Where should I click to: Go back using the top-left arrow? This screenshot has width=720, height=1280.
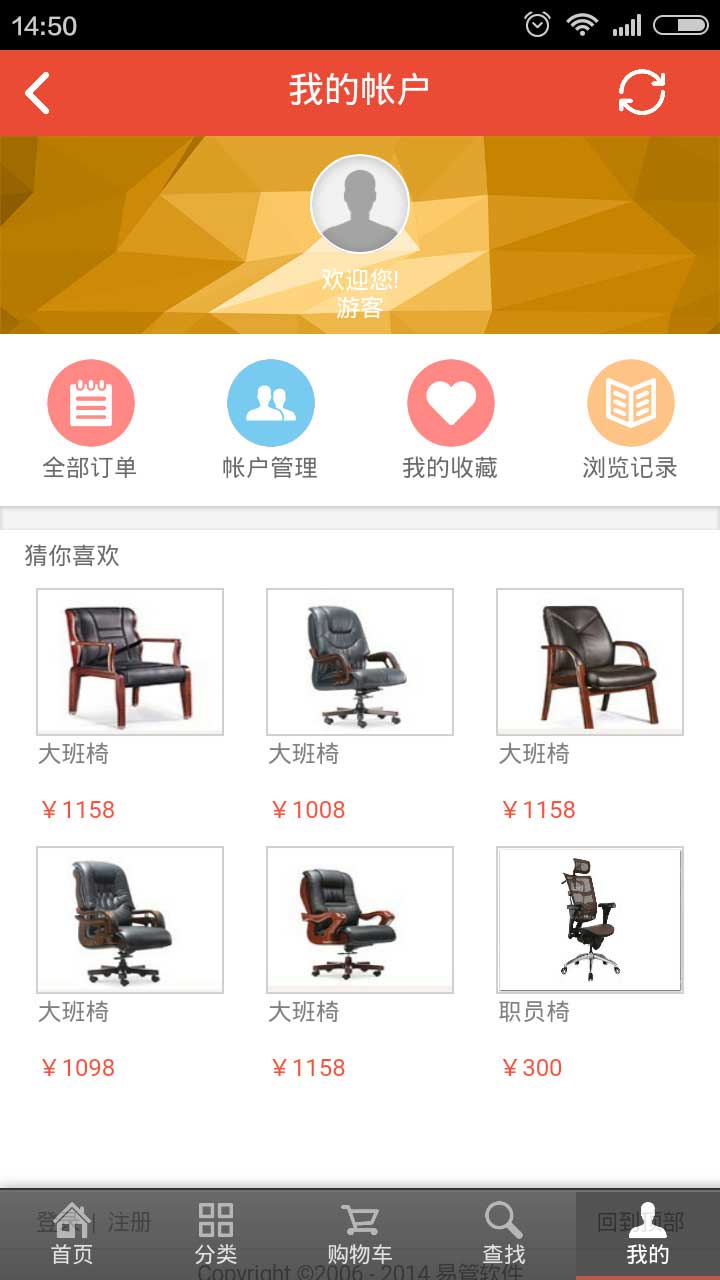(38, 93)
